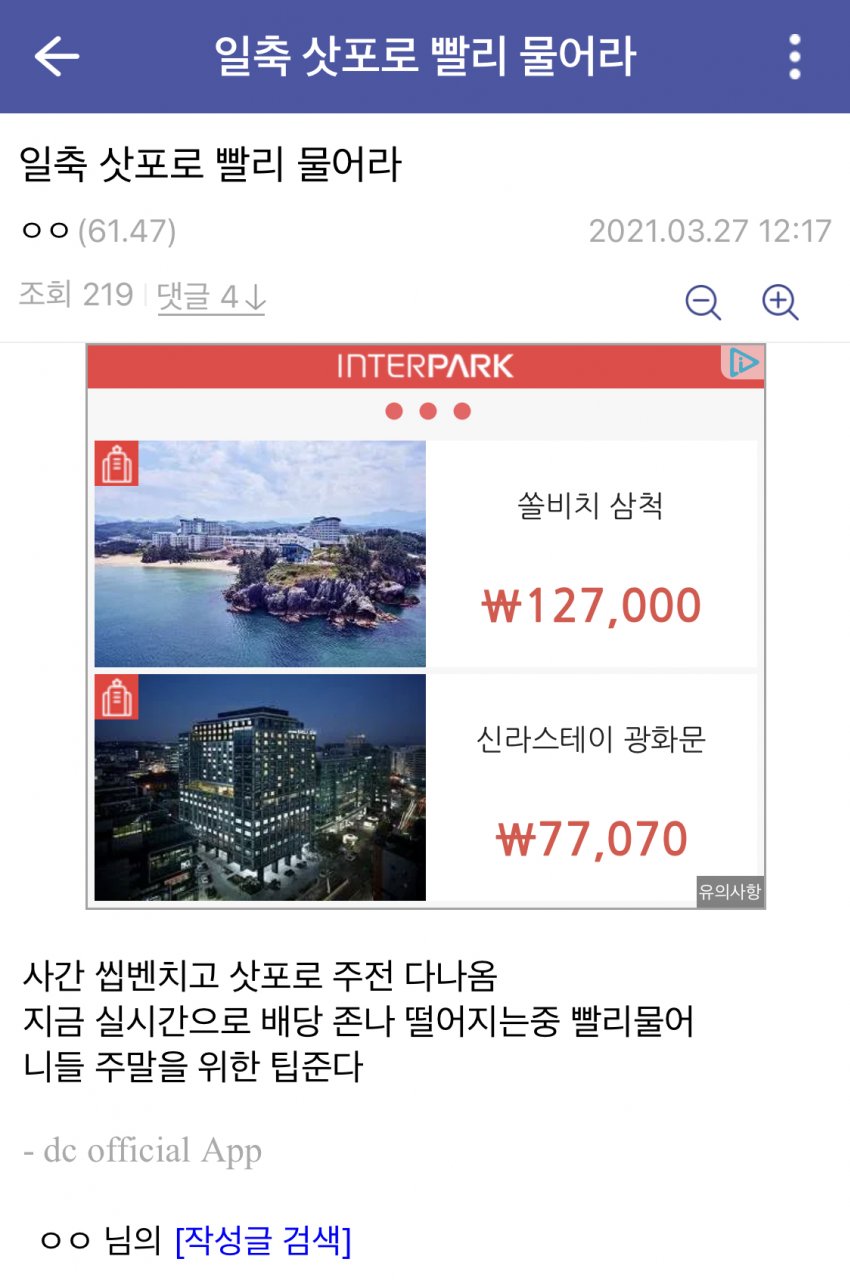
Task: Open the three-dot overflow menu
Action: tap(794, 57)
